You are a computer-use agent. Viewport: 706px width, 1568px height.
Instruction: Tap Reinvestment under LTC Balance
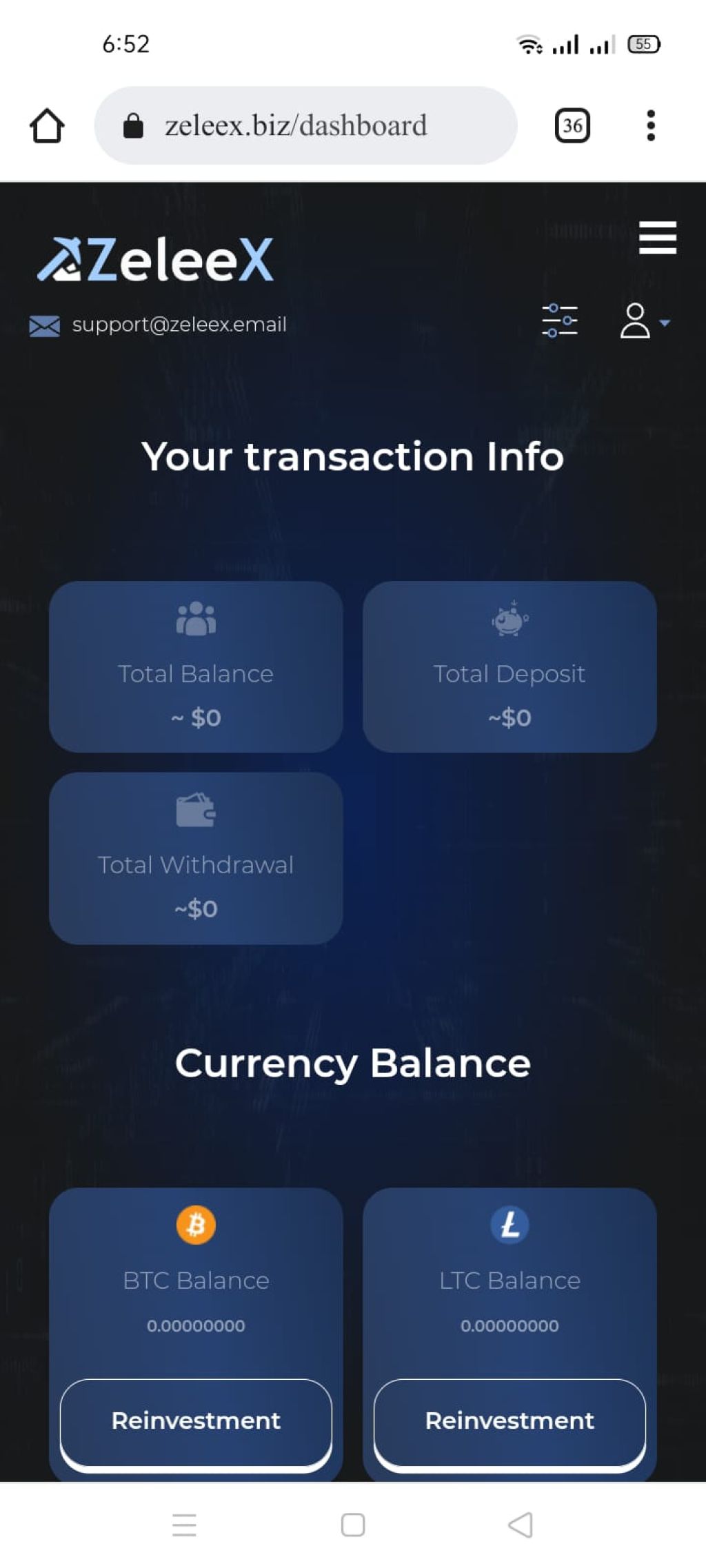click(x=510, y=1421)
